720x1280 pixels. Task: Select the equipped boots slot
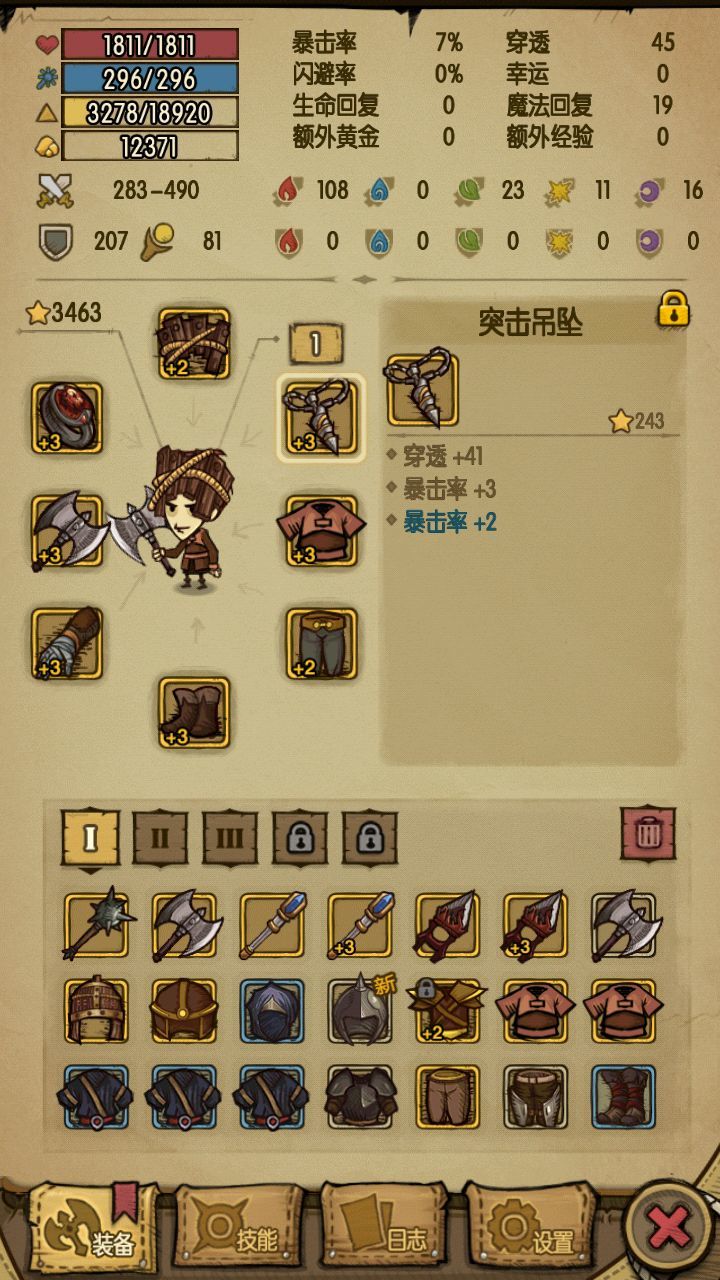(x=194, y=713)
